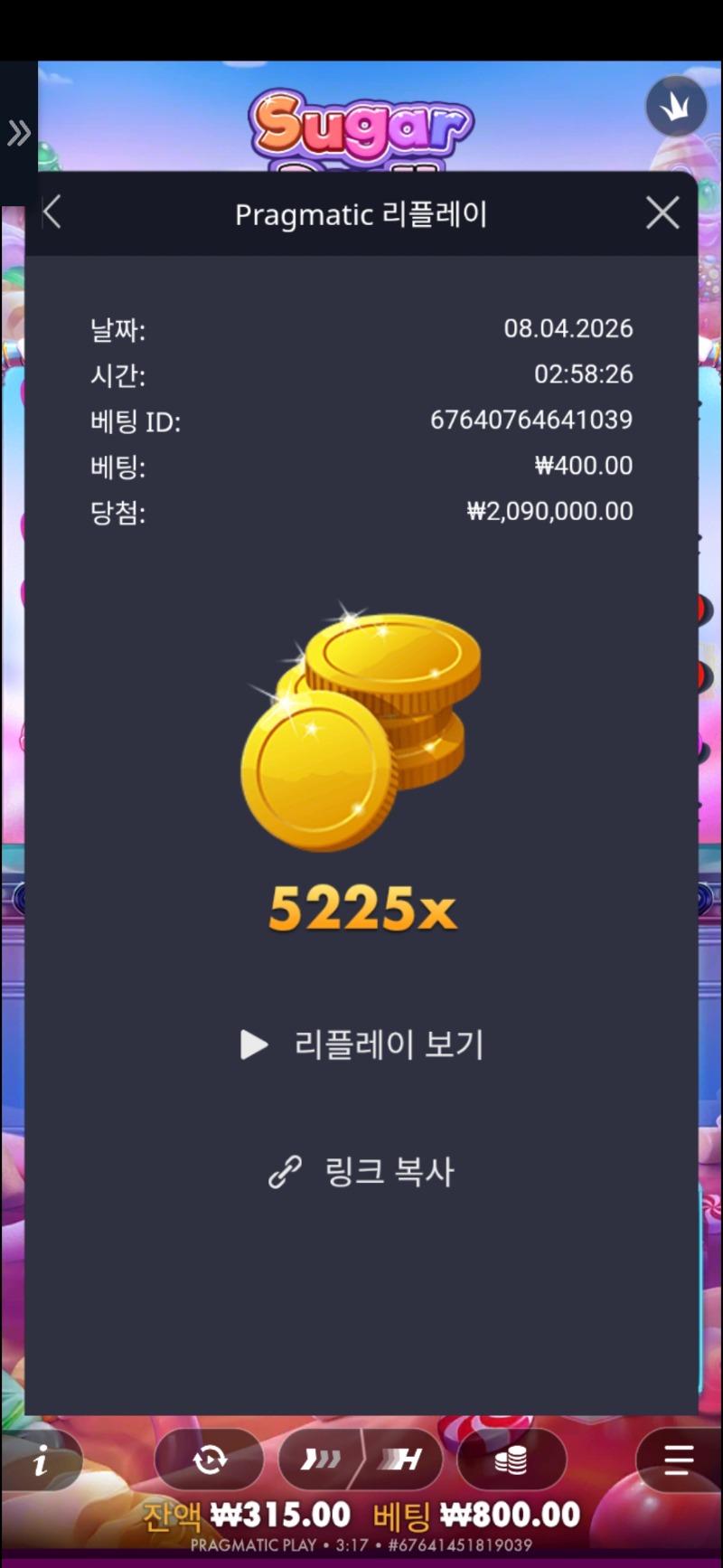Open the coin bet settings icon

point(512,1459)
